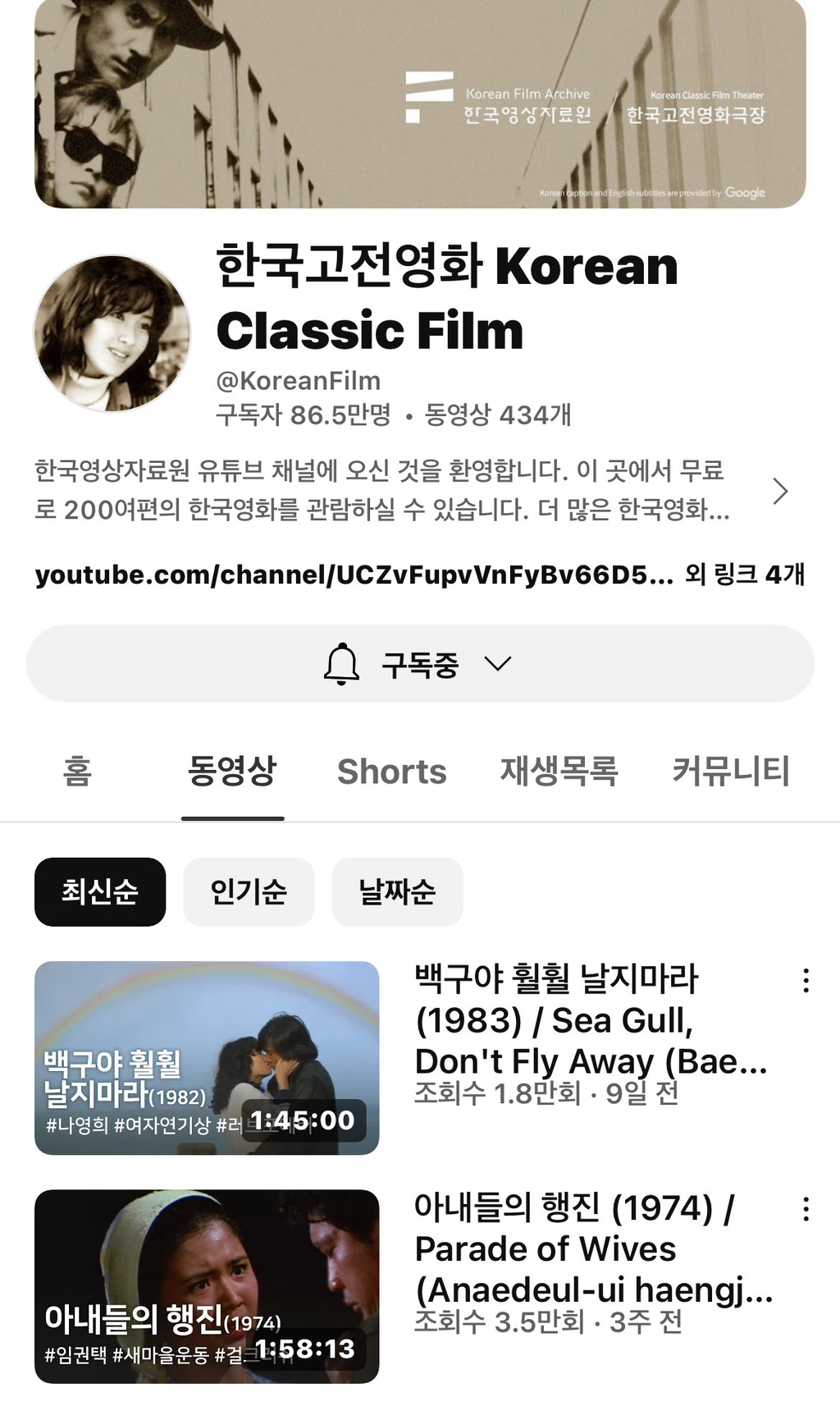Click the 구독중 subscribe button
840x1406 pixels.
420,665
